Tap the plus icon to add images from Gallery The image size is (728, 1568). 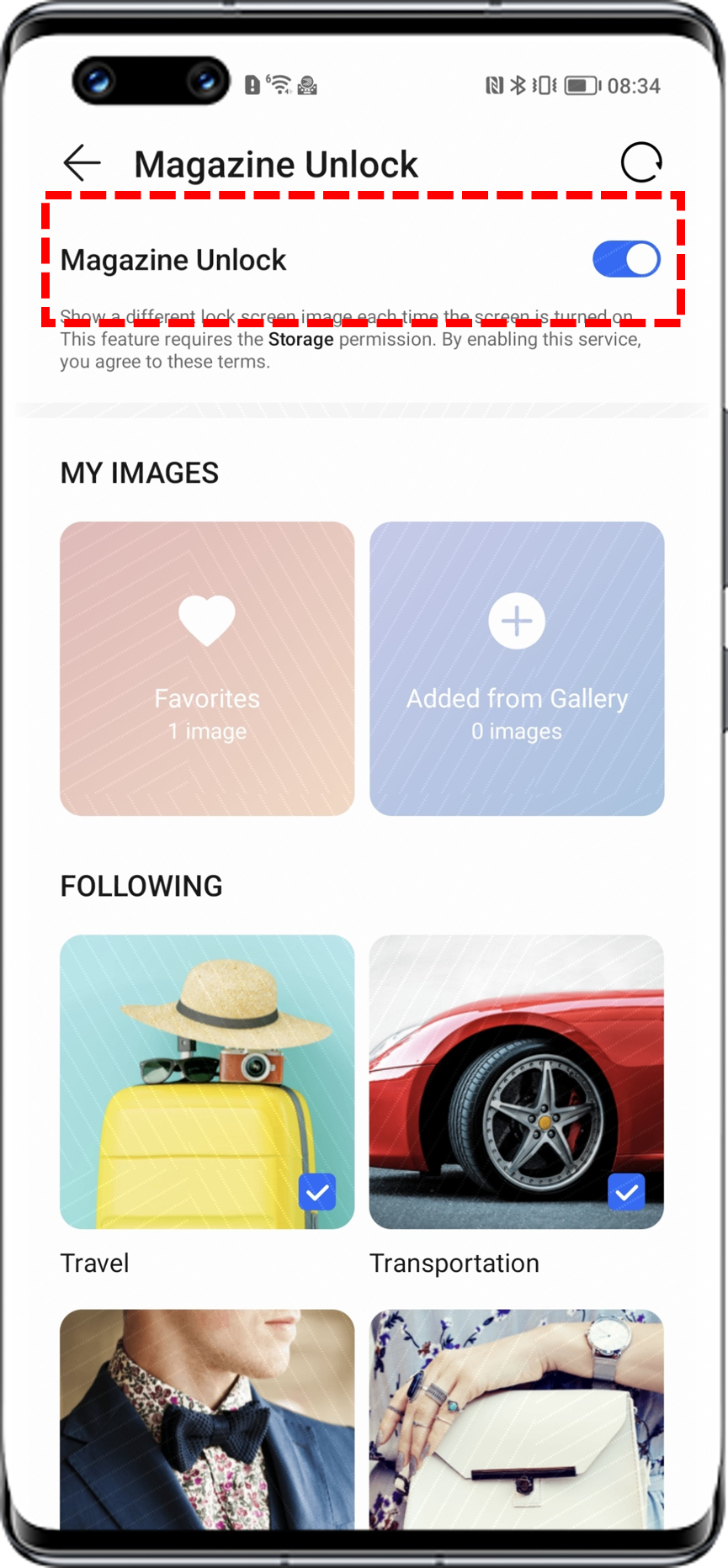click(516, 621)
